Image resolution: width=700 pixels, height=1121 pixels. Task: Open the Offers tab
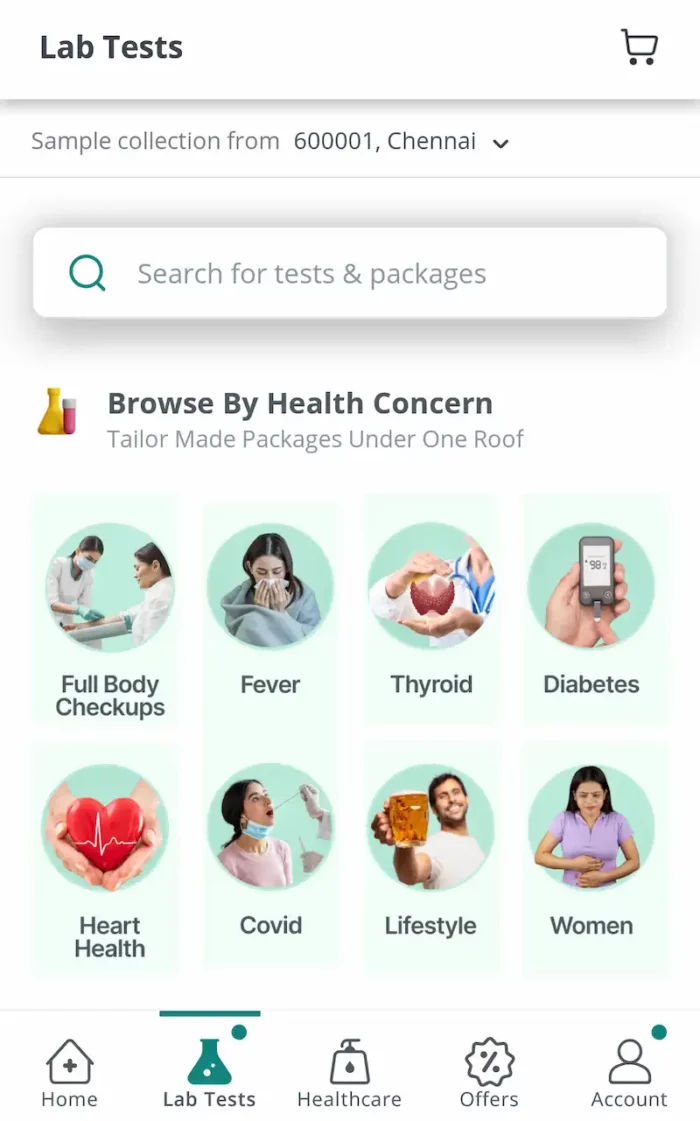489,1072
